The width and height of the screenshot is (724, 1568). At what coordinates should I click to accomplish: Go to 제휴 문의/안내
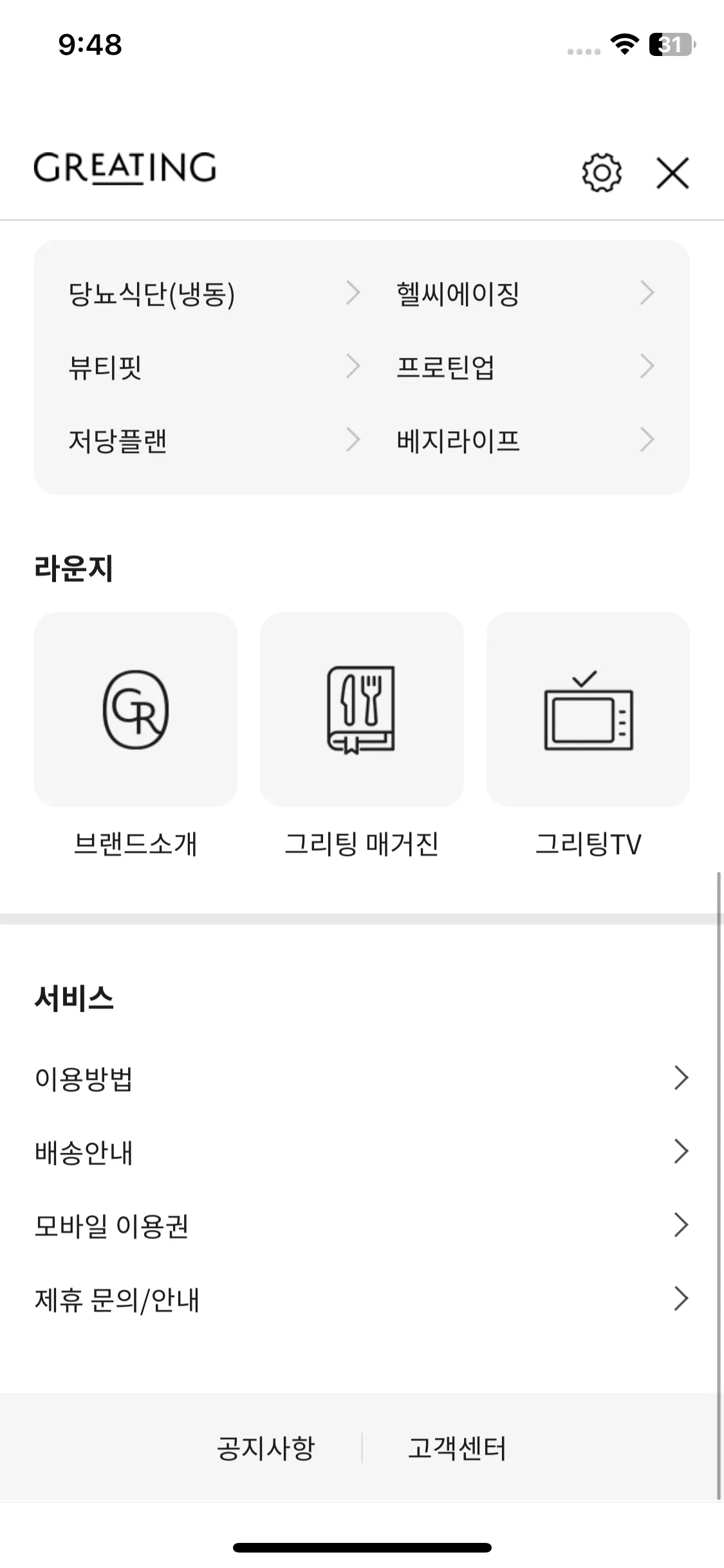[x=362, y=1299]
